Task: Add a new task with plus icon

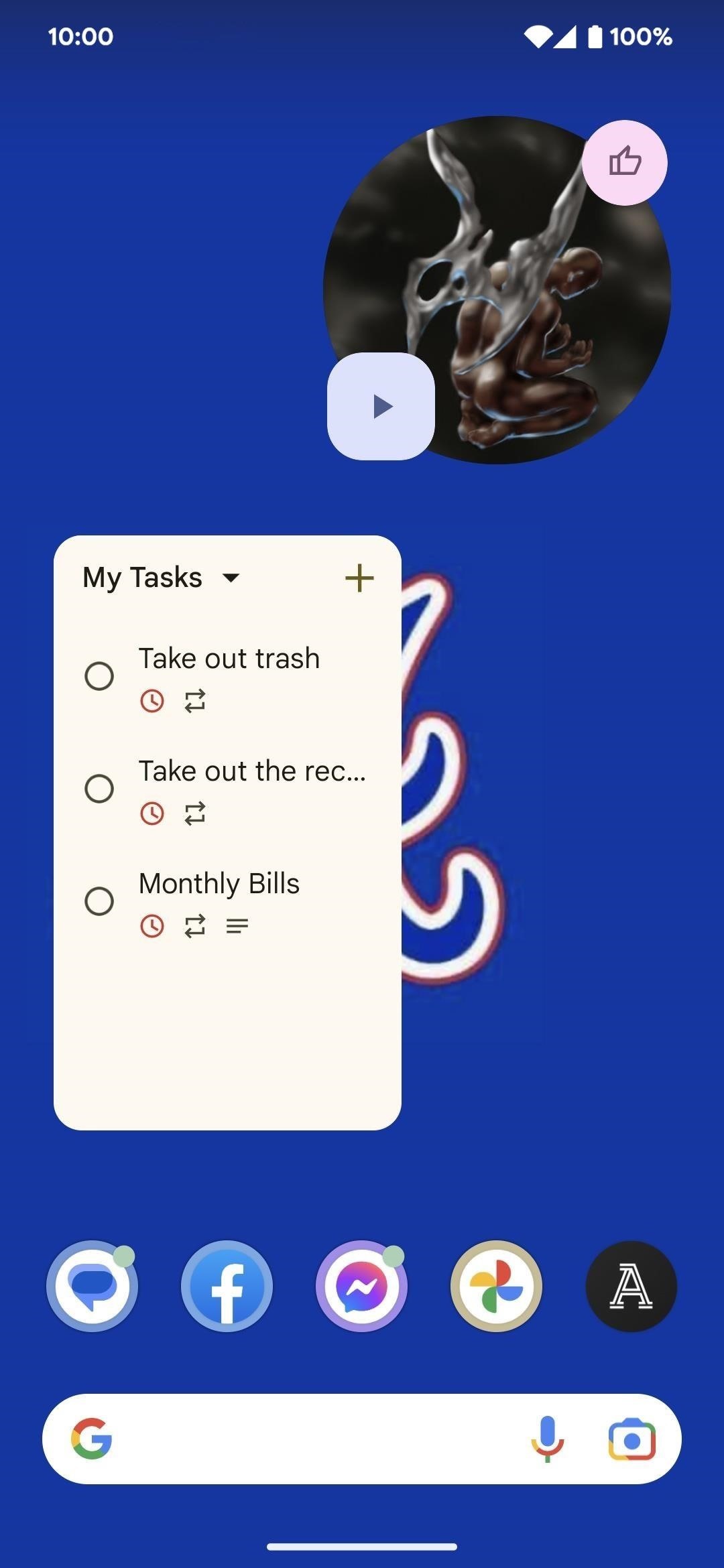Action: point(359,578)
